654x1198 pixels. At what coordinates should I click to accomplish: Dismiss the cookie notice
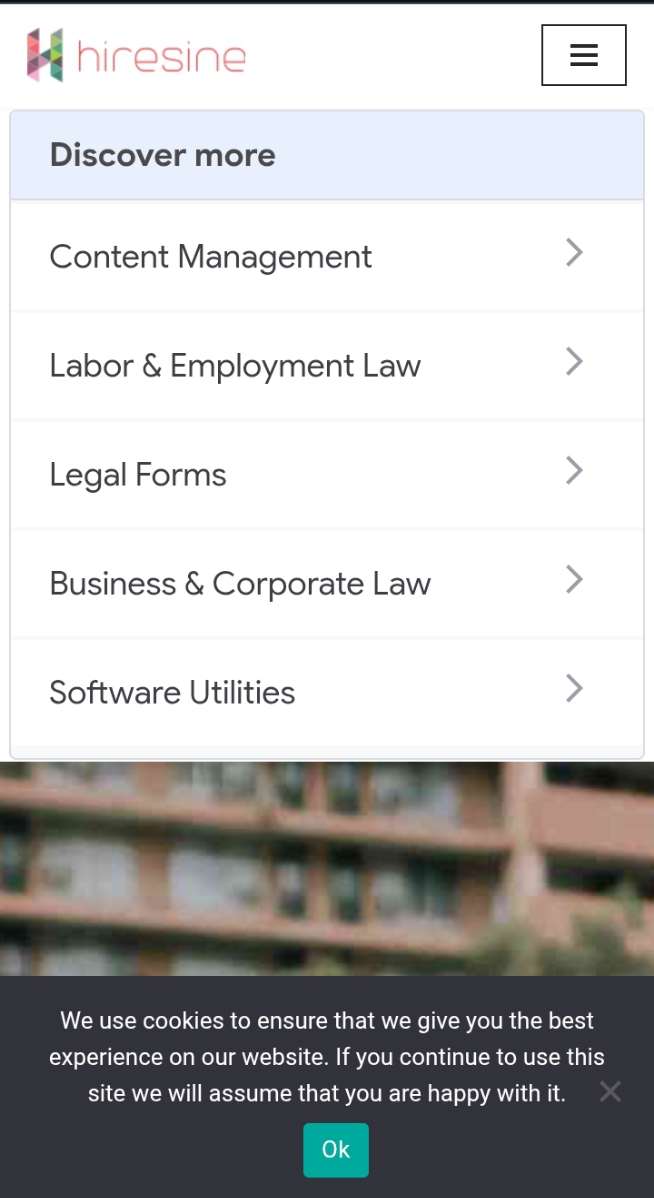(x=610, y=1091)
